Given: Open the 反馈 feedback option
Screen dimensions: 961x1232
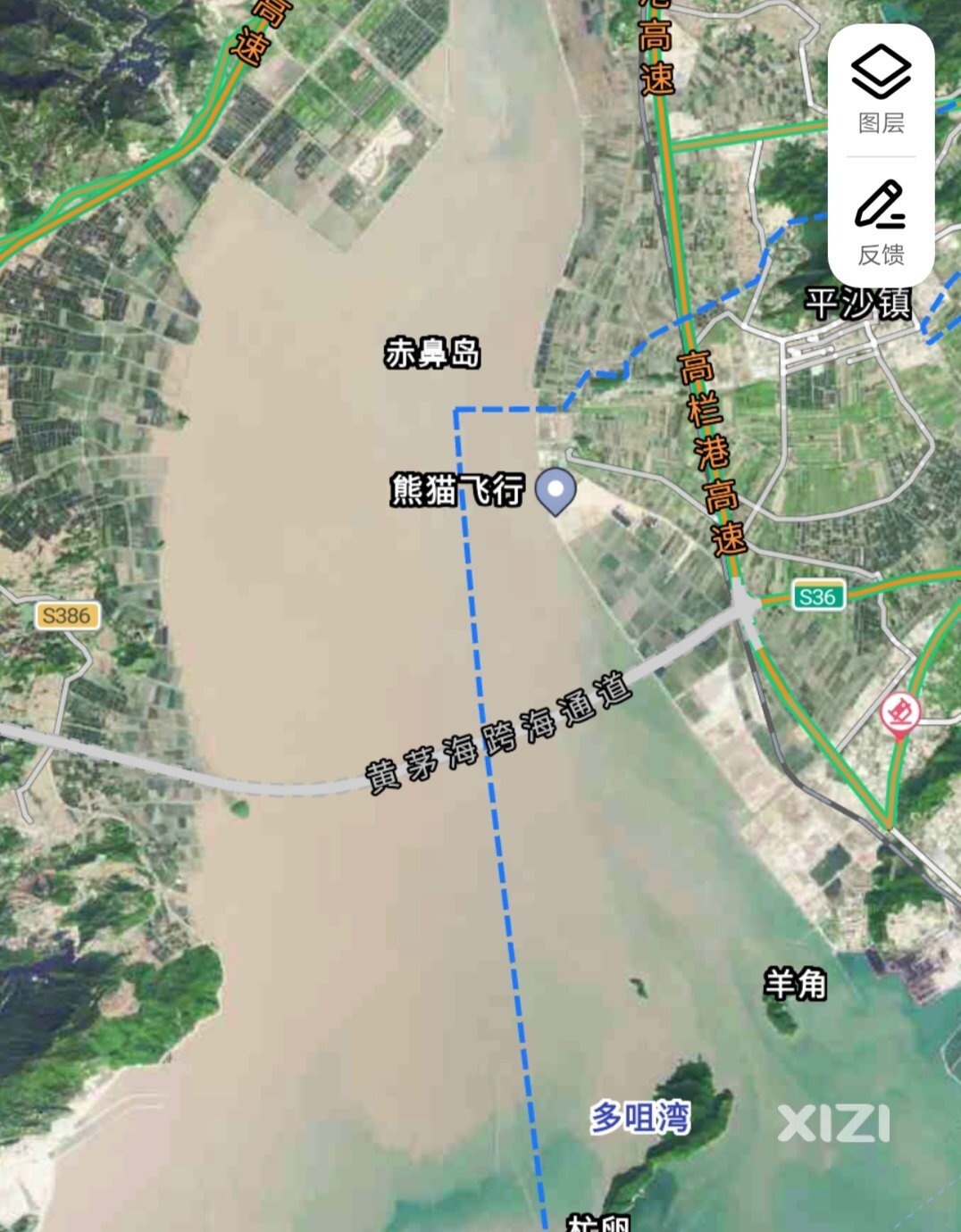Looking at the screenshot, I should pos(881,222).
